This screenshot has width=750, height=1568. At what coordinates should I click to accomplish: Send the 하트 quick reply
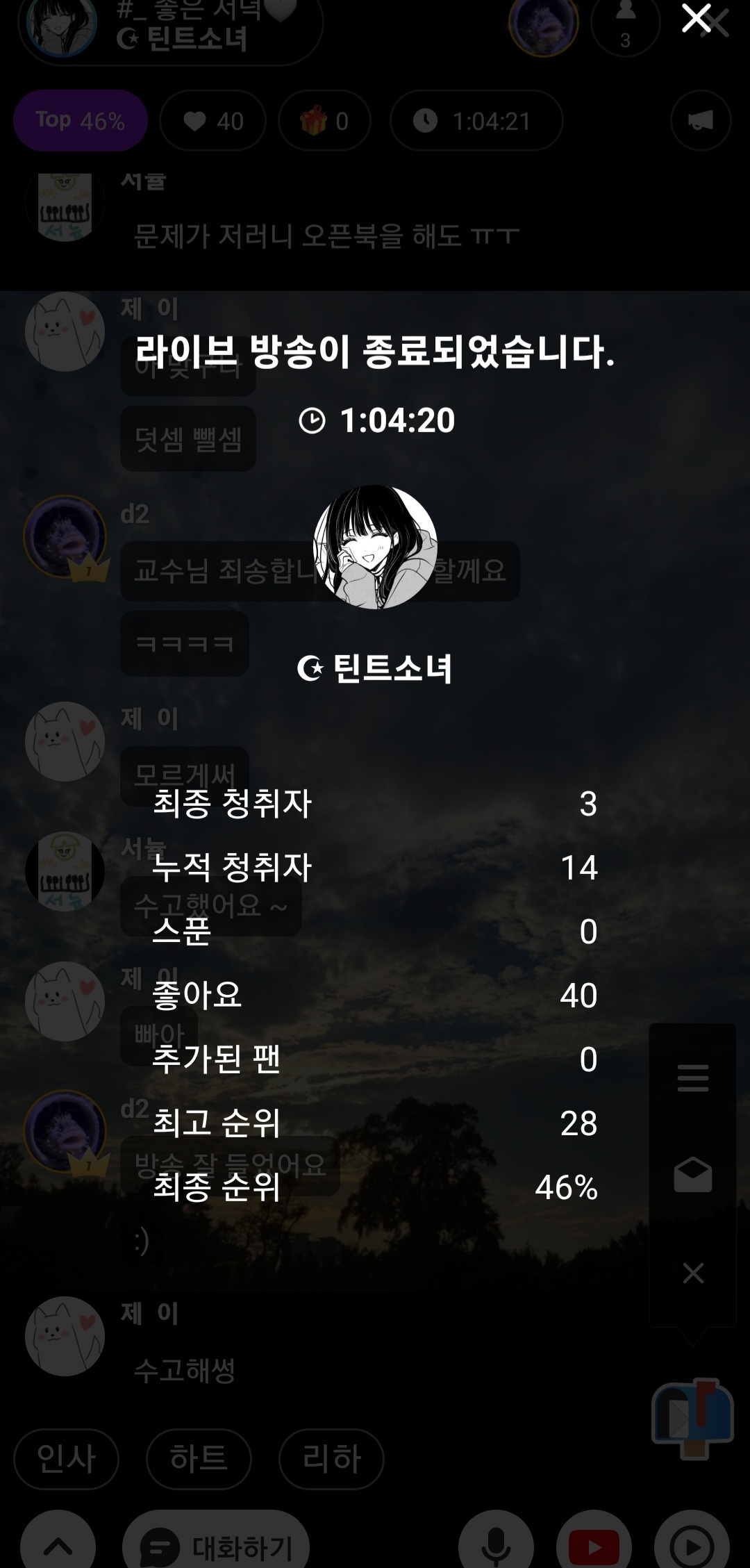point(199,1458)
